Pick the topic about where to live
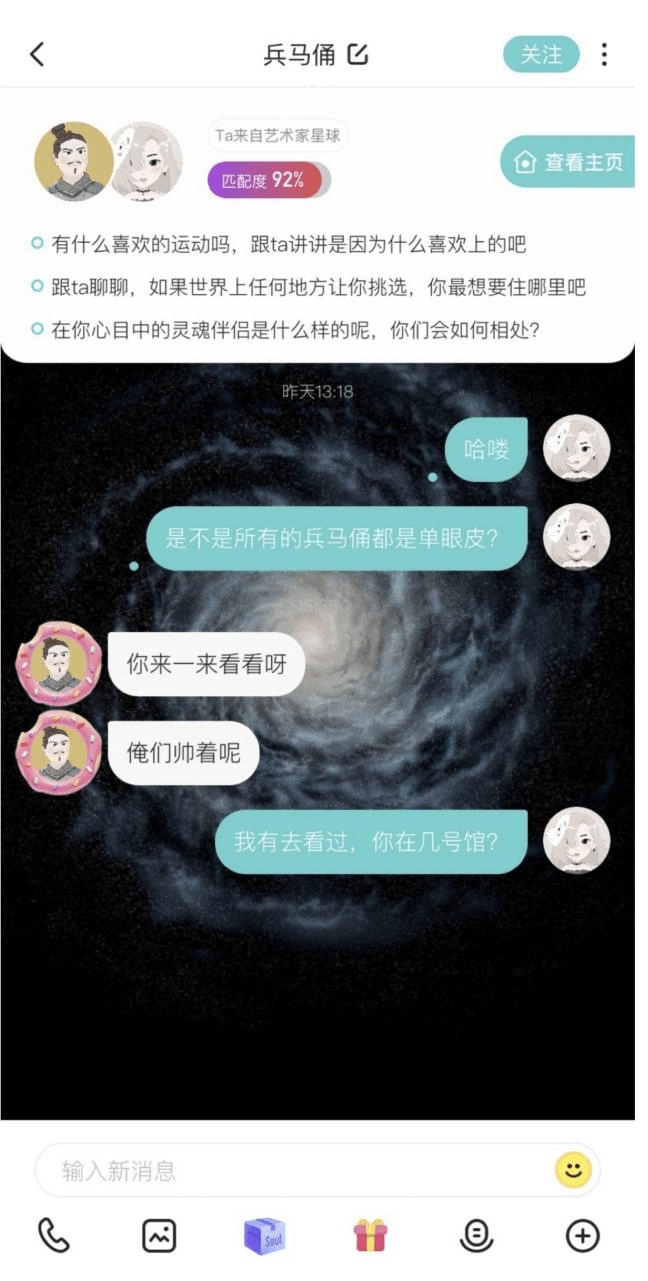This screenshot has height=1281, width=648. coord(318,287)
